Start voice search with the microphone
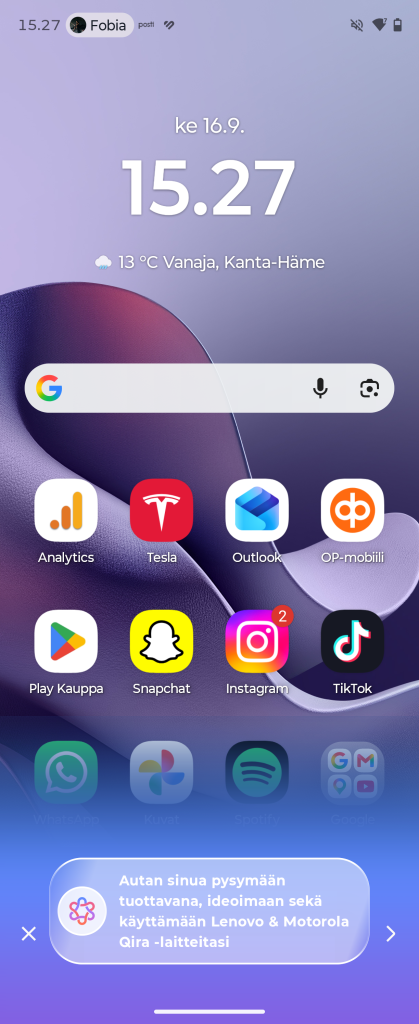 [320, 389]
